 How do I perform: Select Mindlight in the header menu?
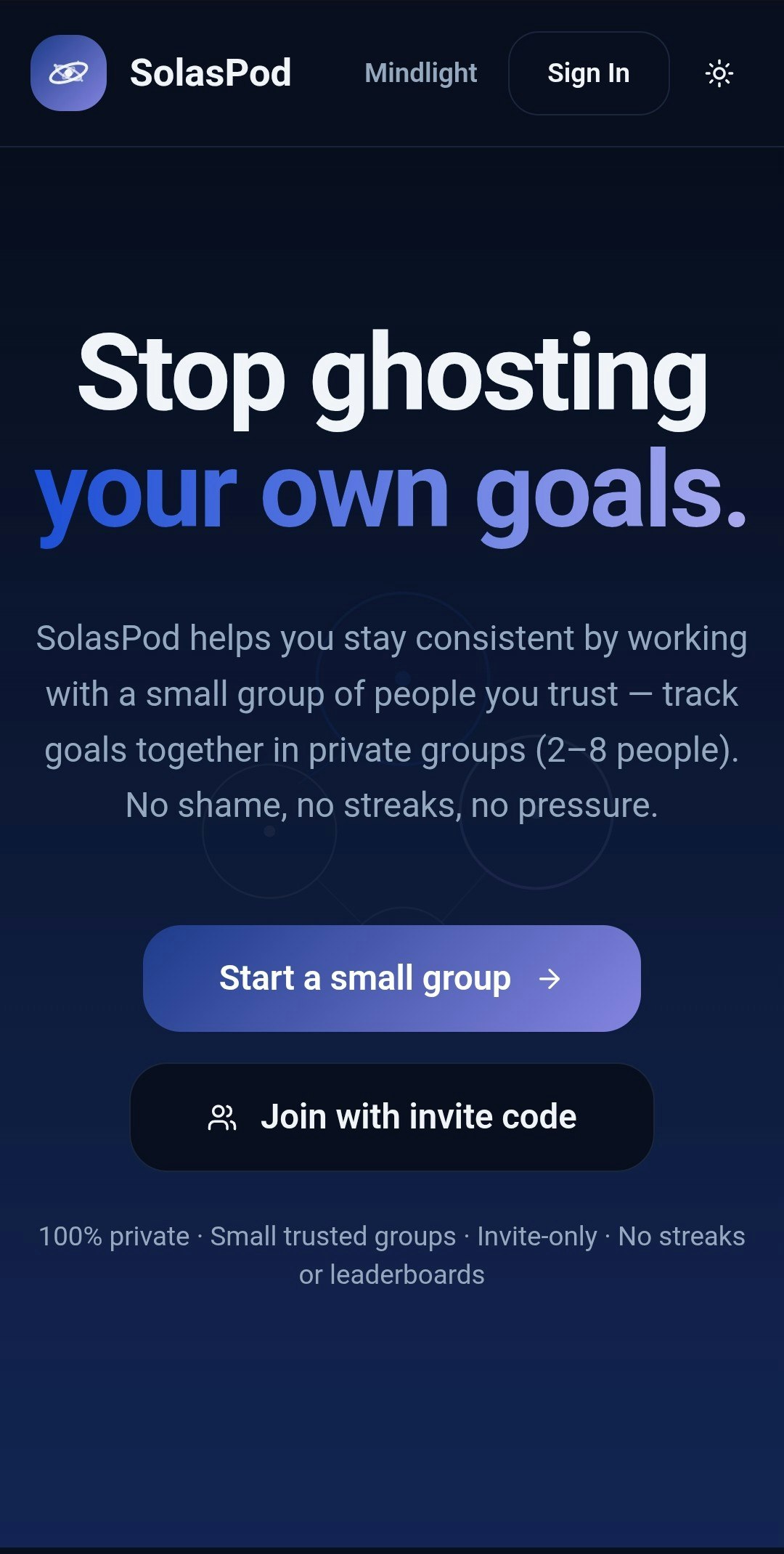[x=421, y=73]
